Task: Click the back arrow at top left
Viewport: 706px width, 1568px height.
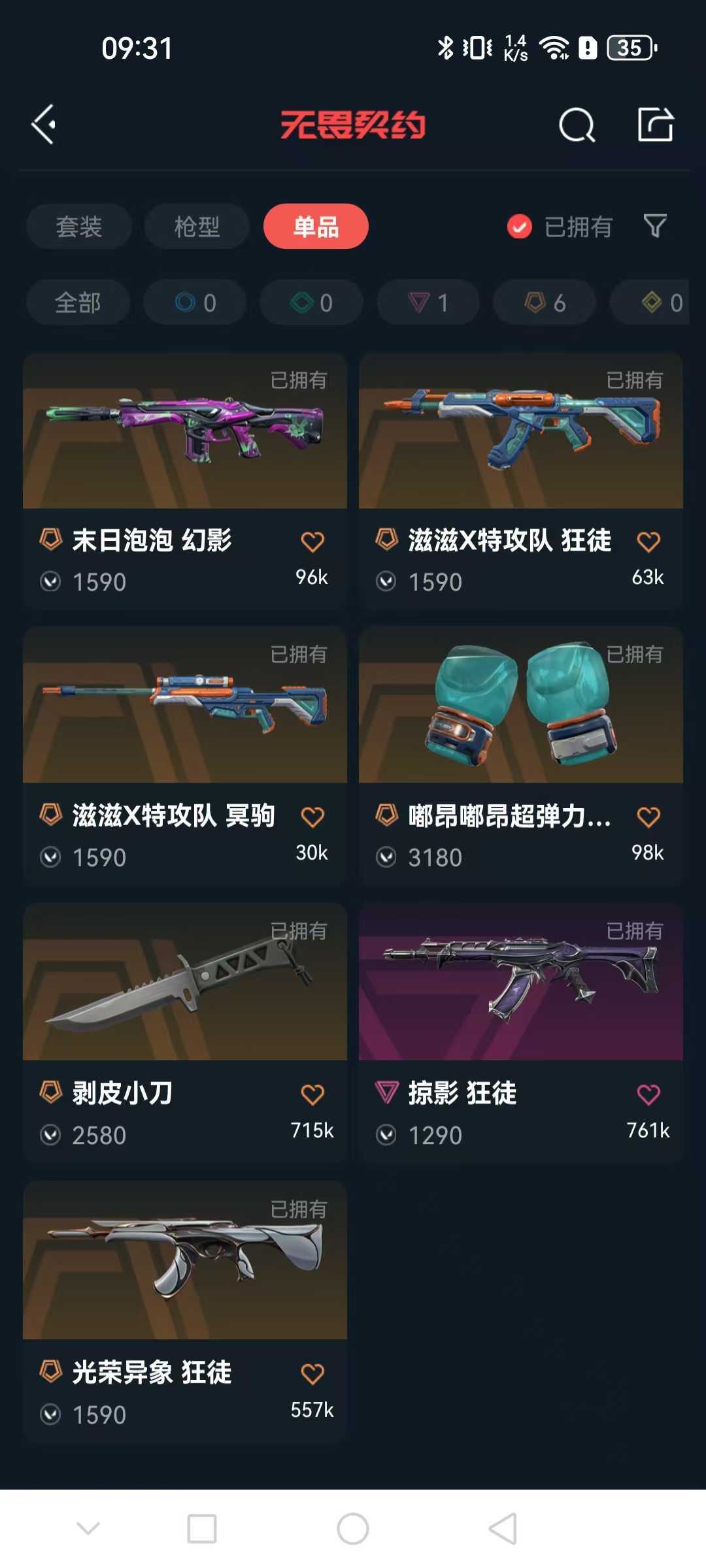Action: coord(44,124)
